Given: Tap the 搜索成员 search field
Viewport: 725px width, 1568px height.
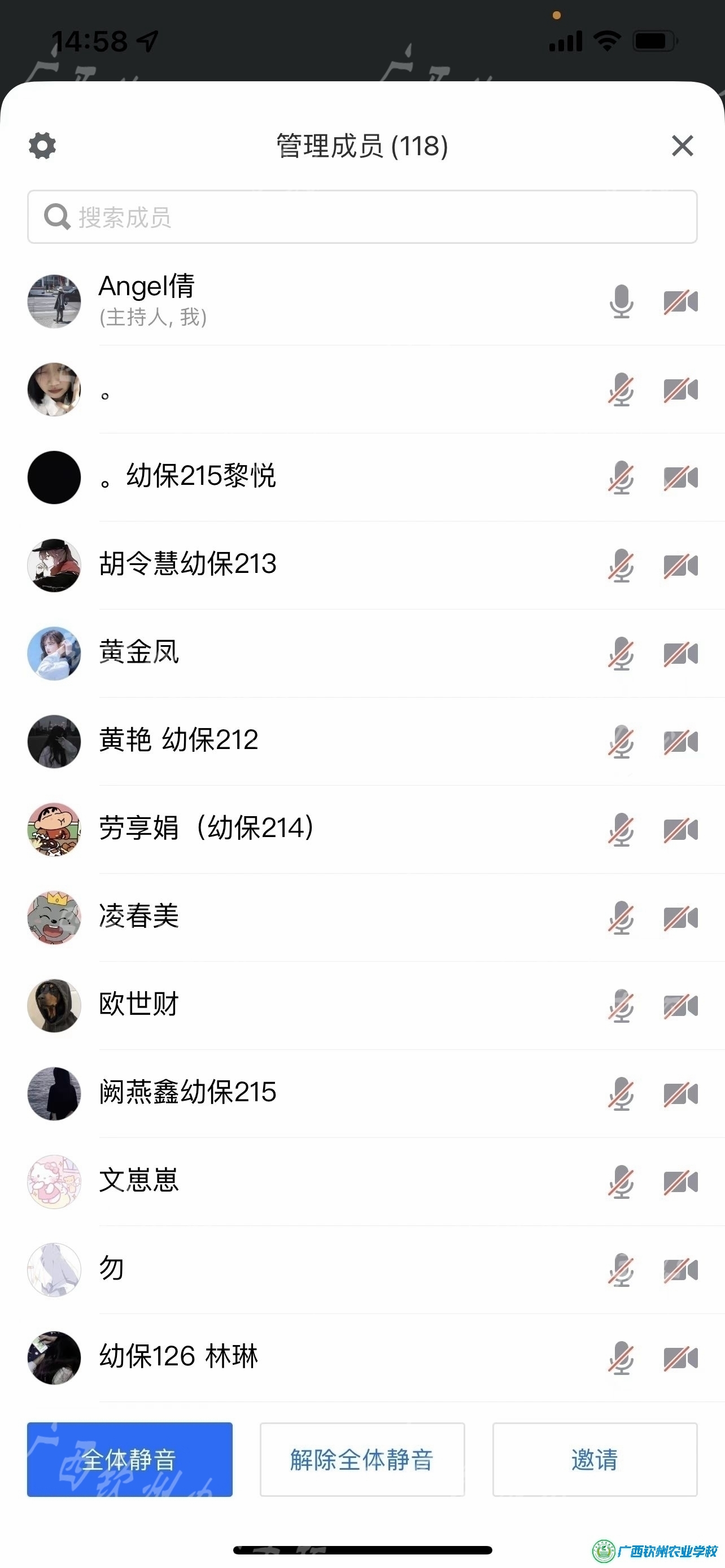Looking at the screenshot, I should tap(362, 217).
